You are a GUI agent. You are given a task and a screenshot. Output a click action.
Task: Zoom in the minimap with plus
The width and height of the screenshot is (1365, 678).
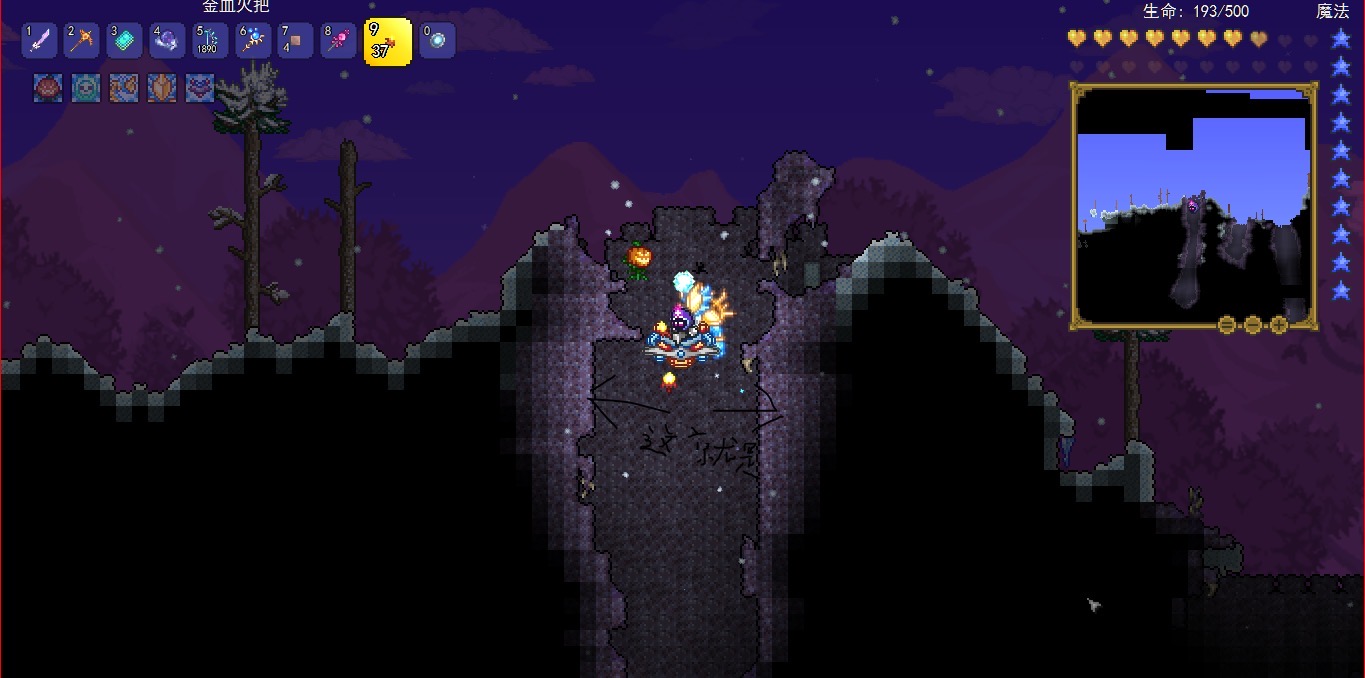1279,325
